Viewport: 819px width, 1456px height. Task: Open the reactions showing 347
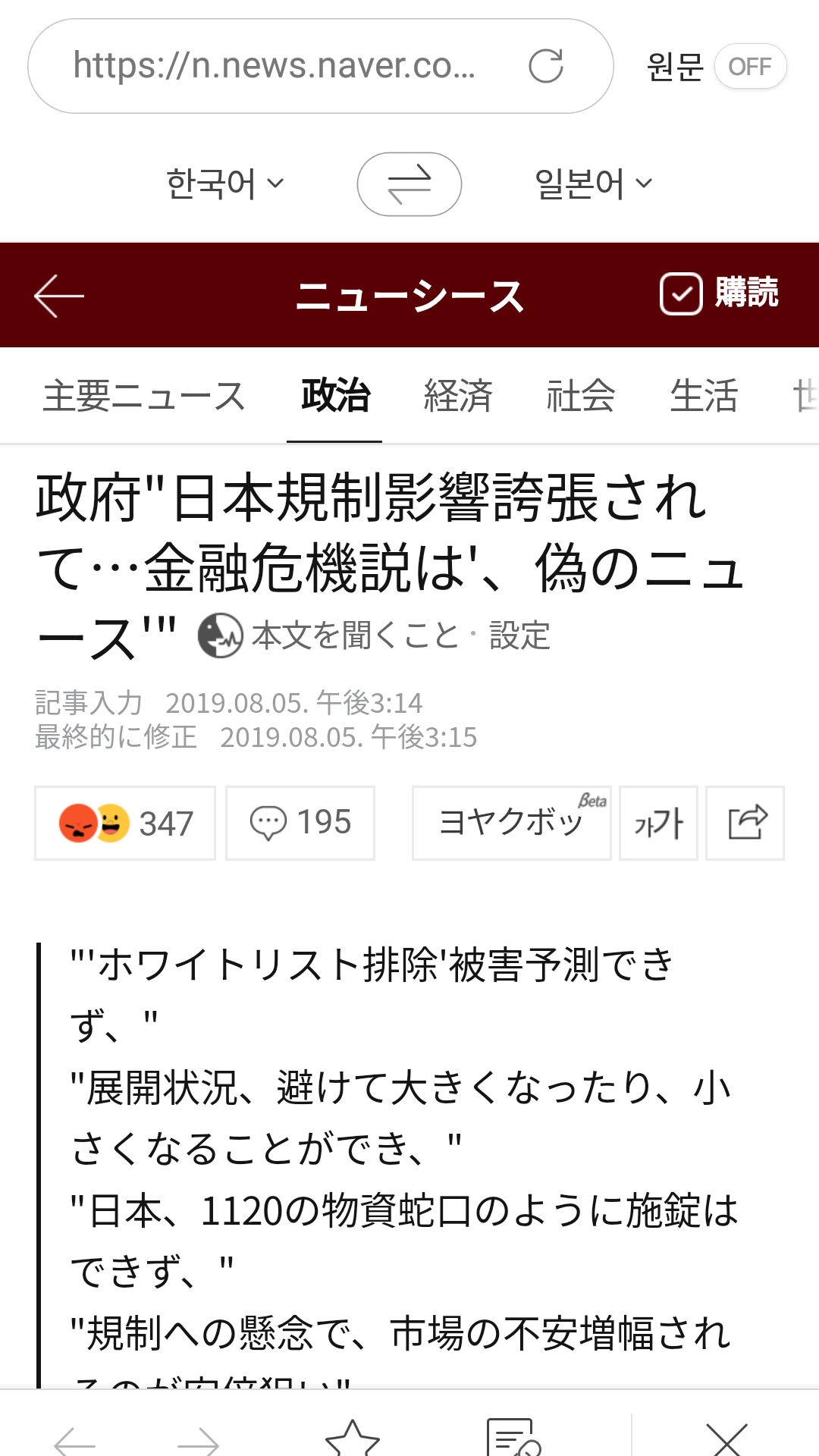tap(125, 823)
